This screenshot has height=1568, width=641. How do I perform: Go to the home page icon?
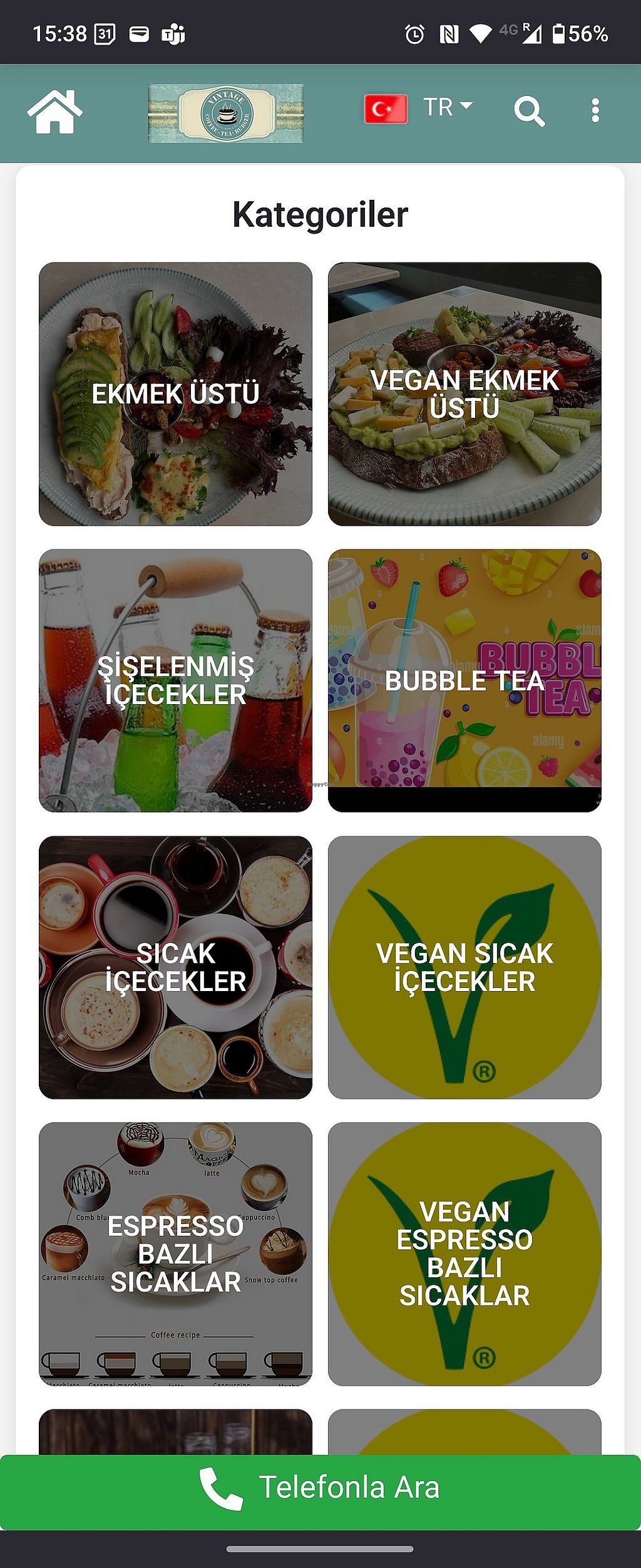[54, 112]
